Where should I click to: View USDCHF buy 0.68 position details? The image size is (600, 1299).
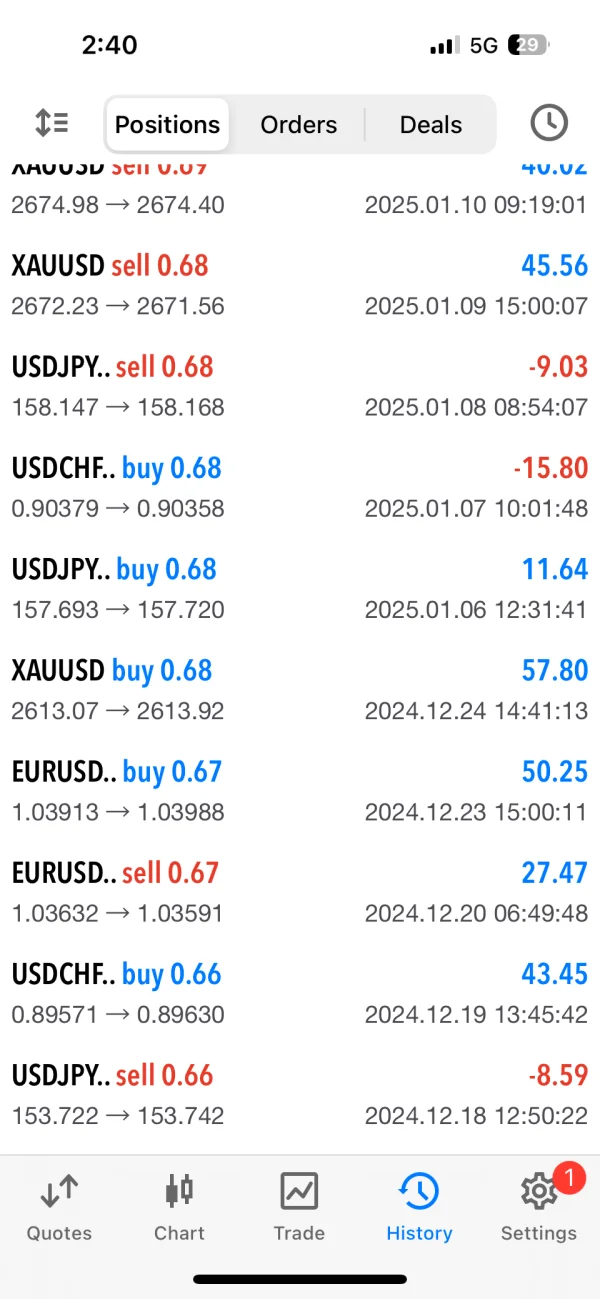click(299, 487)
